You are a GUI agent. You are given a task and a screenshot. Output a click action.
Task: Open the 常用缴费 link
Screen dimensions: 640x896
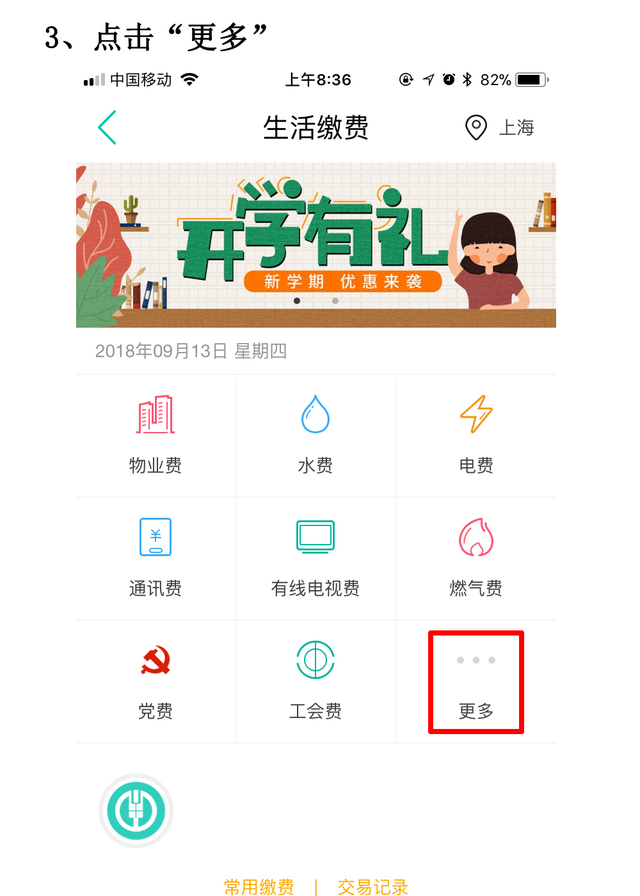pyautogui.click(x=259, y=887)
